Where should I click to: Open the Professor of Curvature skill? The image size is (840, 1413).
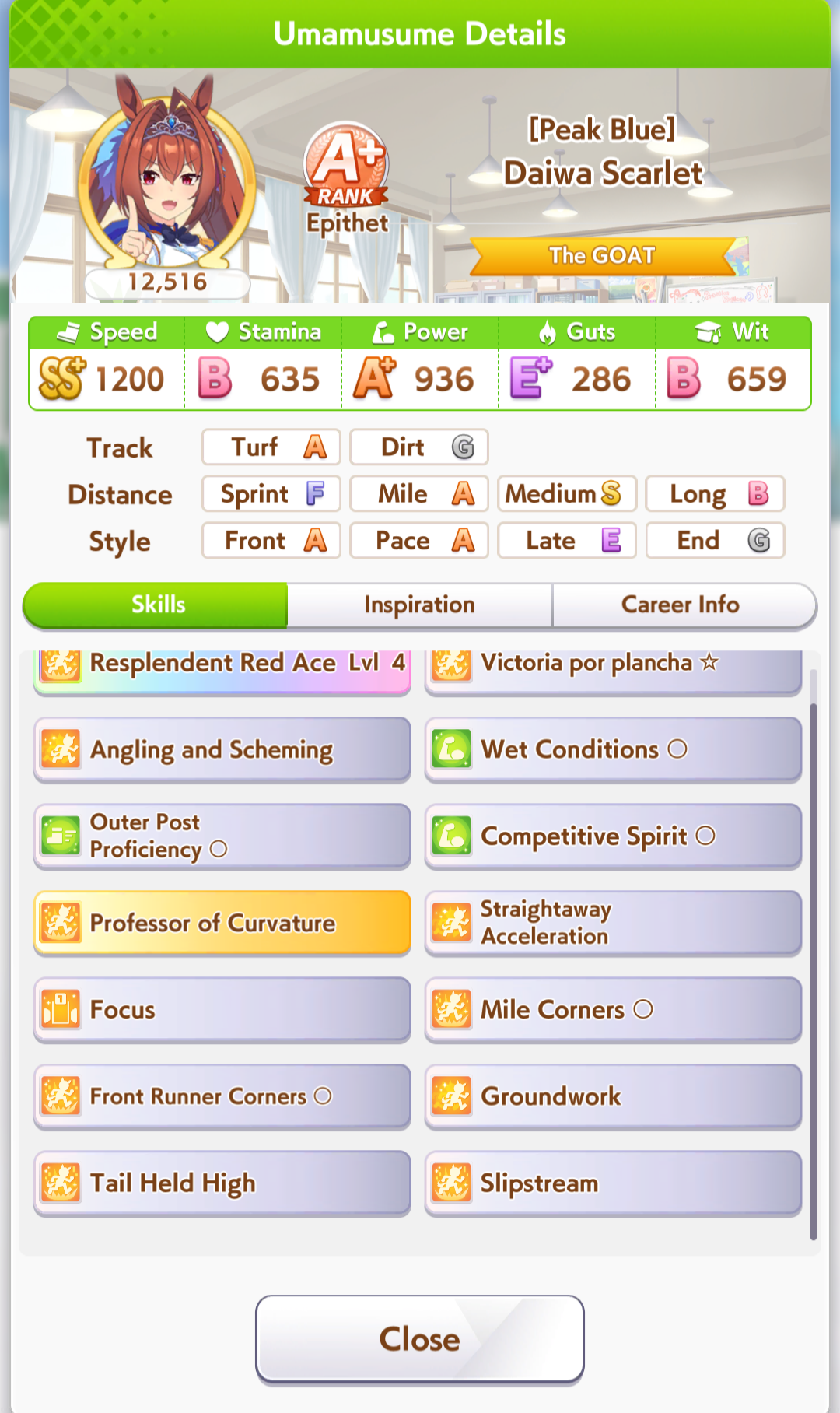click(222, 923)
